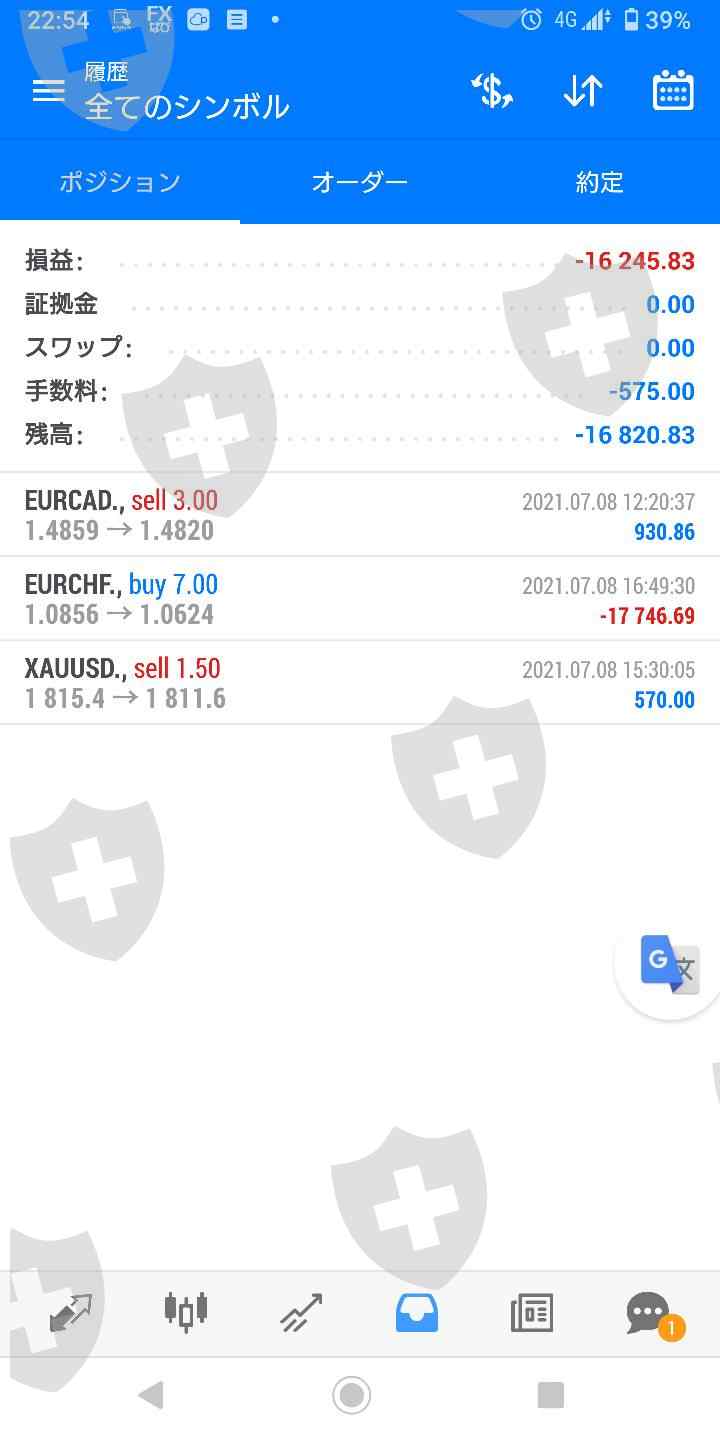Tap the system home button
The height and width of the screenshot is (1440, 720).
(351, 1395)
